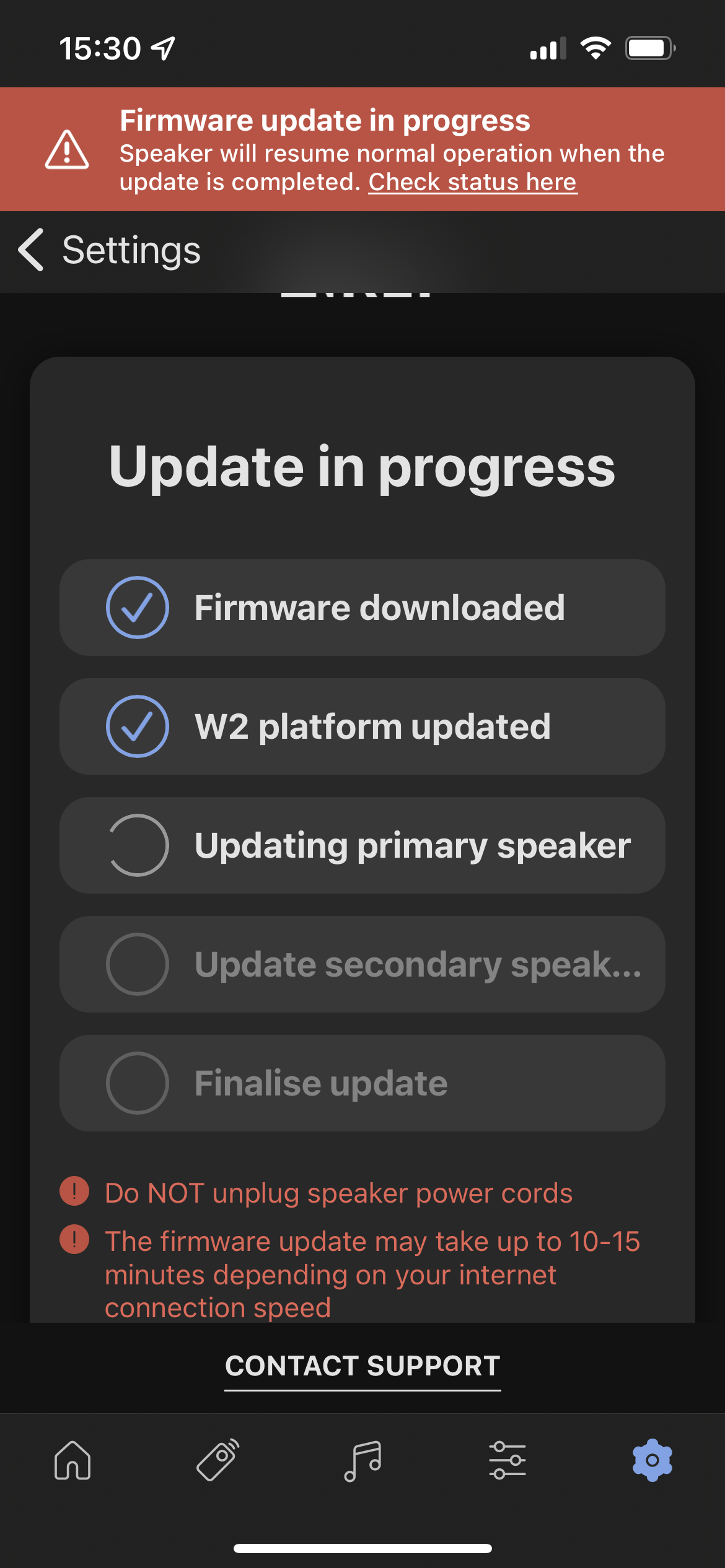This screenshot has width=725, height=1568.
Task: Open the remote control tab
Action: pos(217,1460)
